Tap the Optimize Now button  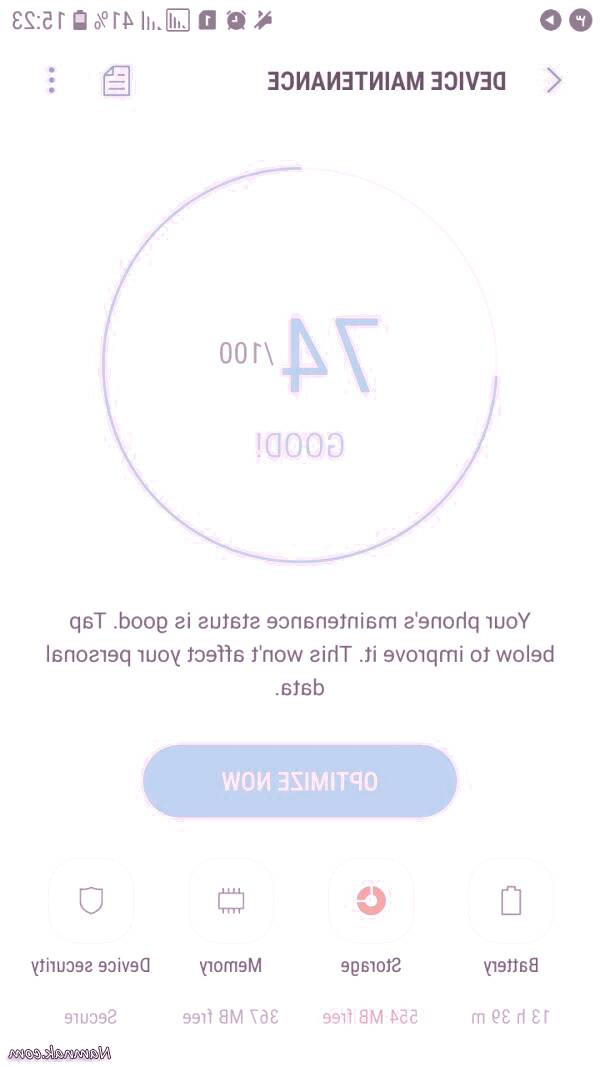tap(300, 781)
